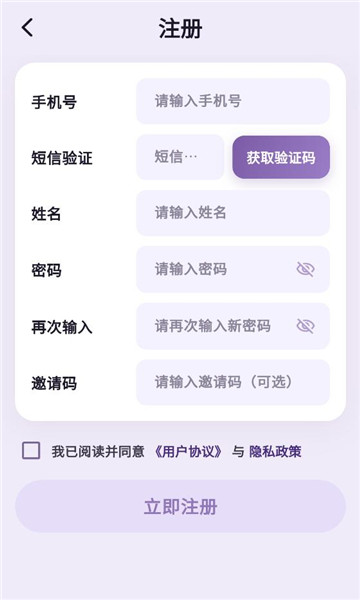Go back using the top-left arrow
The image size is (360, 600).
(28, 28)
